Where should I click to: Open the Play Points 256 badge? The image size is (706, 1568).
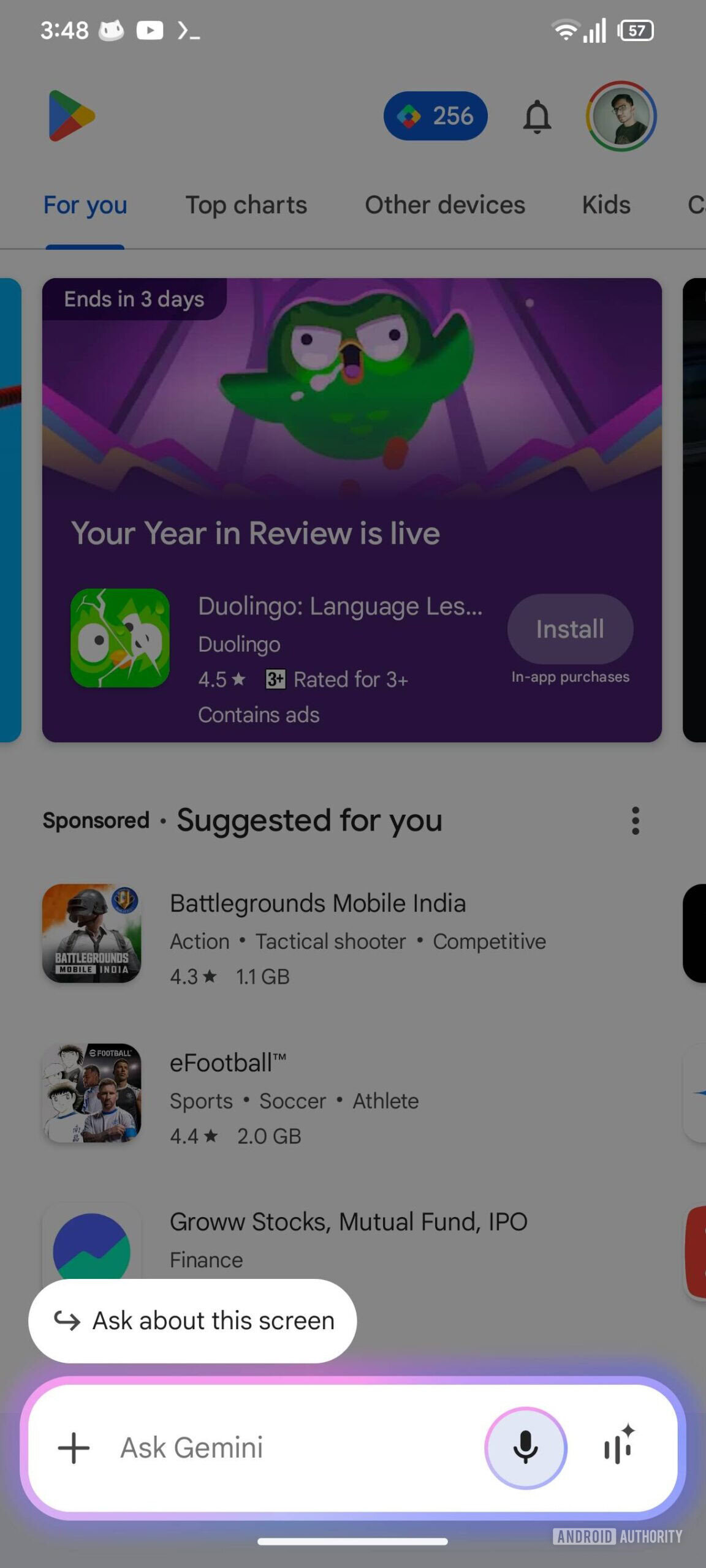tap(435, 116)
